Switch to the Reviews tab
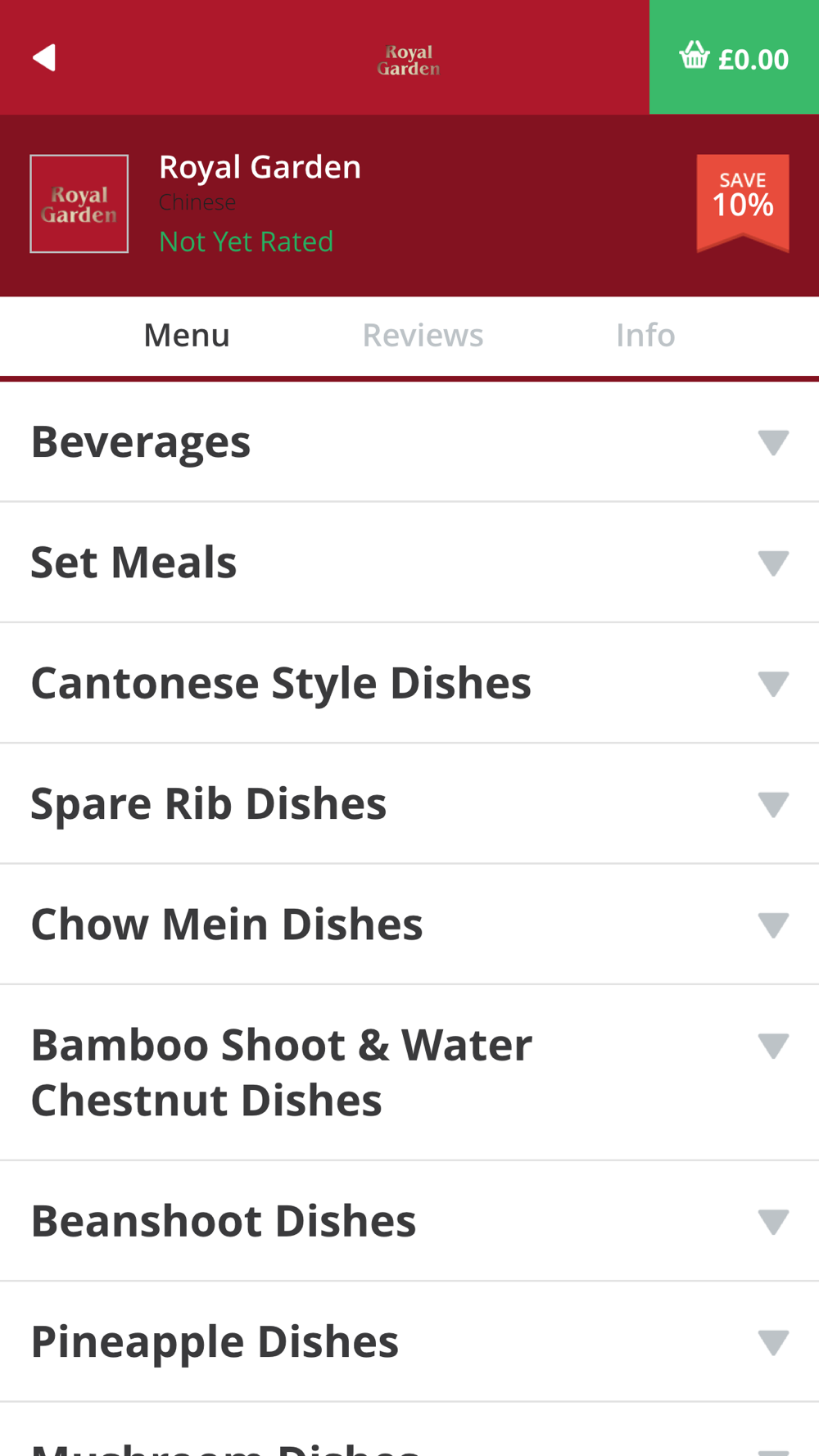819x1456 pixels. point(423,336)
